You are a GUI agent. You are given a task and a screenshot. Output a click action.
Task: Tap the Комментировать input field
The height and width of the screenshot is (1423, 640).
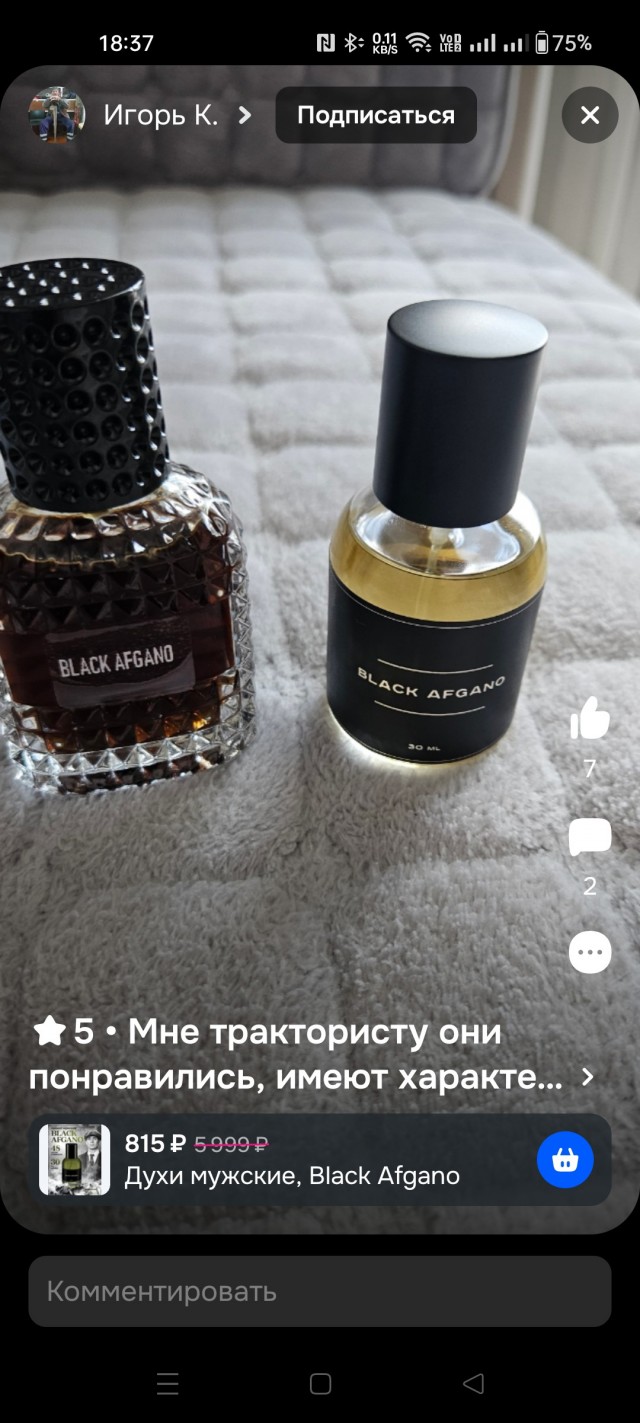[319, 1291]
